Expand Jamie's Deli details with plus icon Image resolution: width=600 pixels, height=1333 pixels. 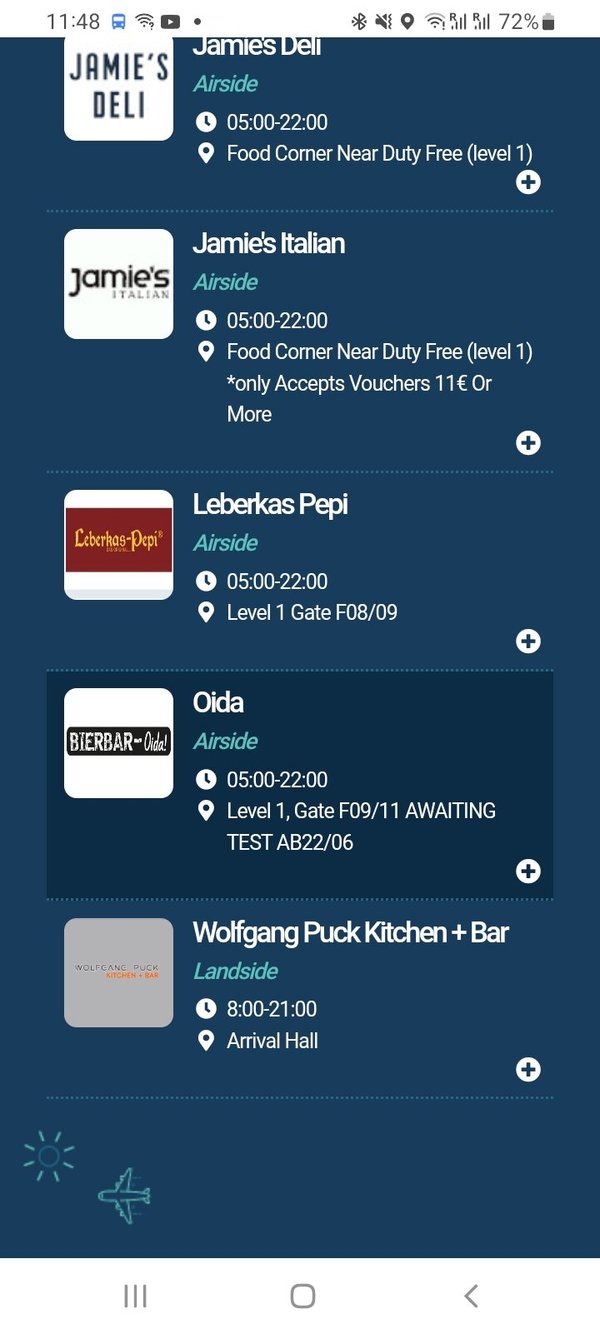tap(528, 182)
